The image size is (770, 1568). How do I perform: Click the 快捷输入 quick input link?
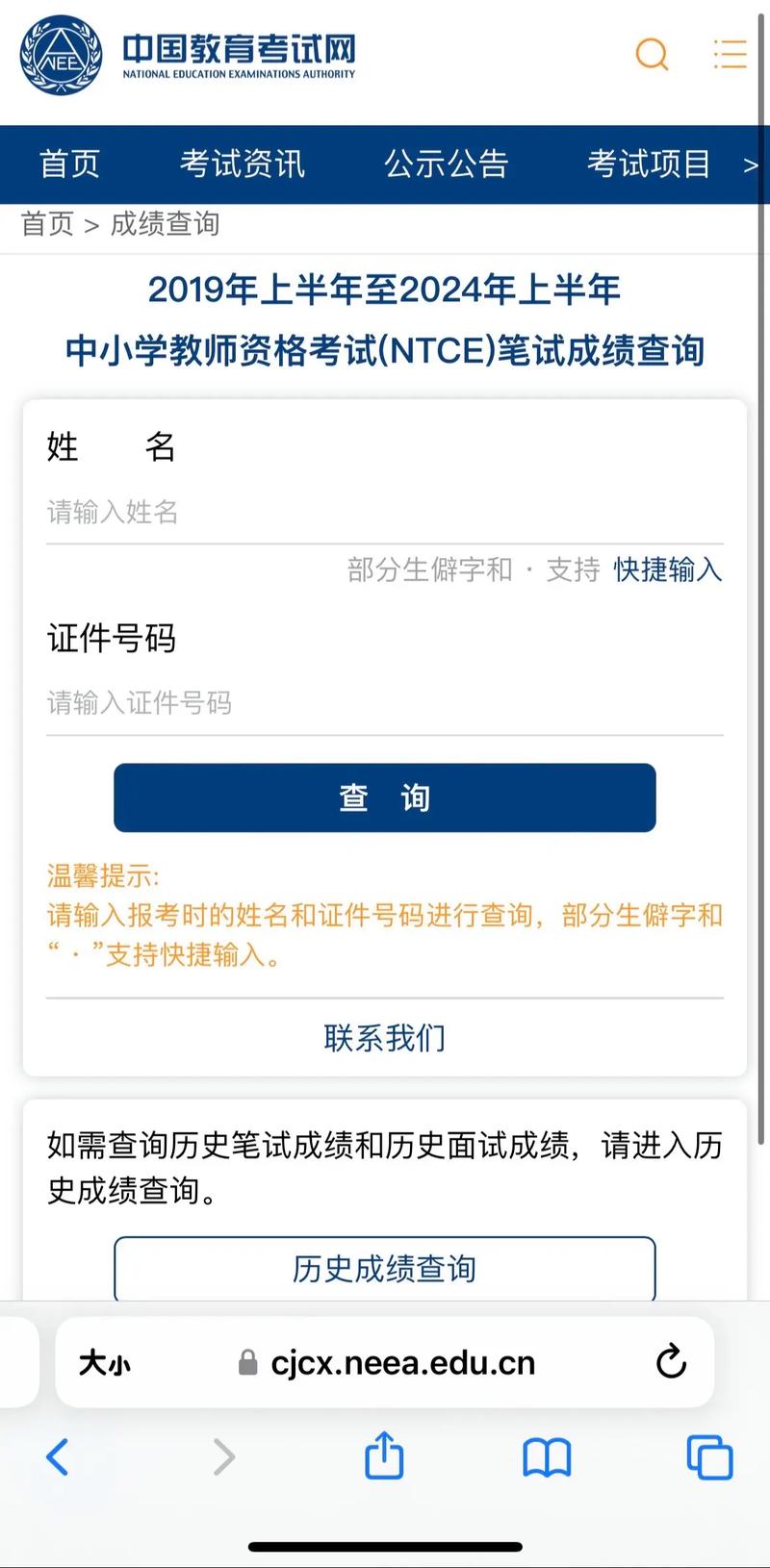(x=668, y=570)
